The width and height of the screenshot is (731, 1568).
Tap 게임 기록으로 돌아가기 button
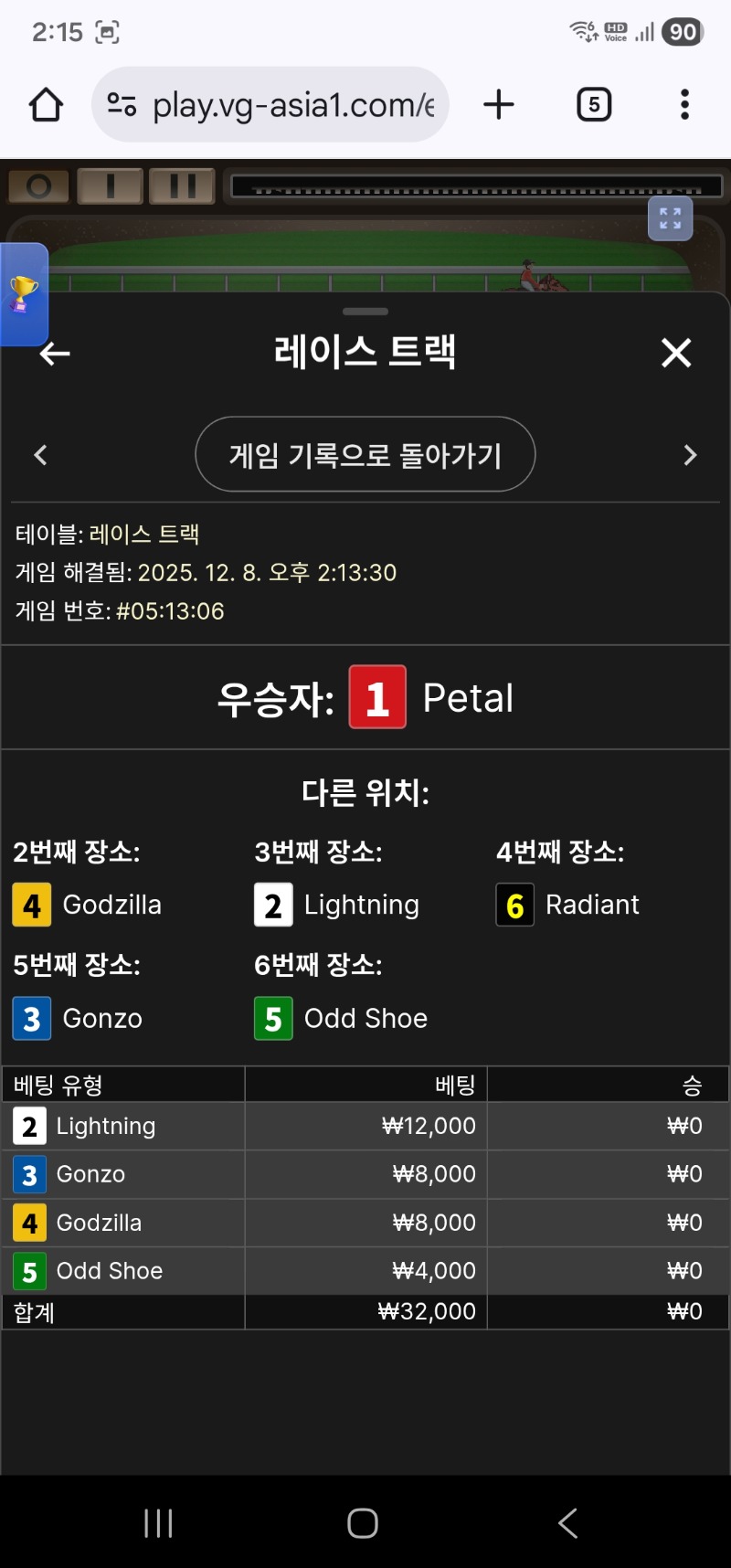[x=365, y=454]
